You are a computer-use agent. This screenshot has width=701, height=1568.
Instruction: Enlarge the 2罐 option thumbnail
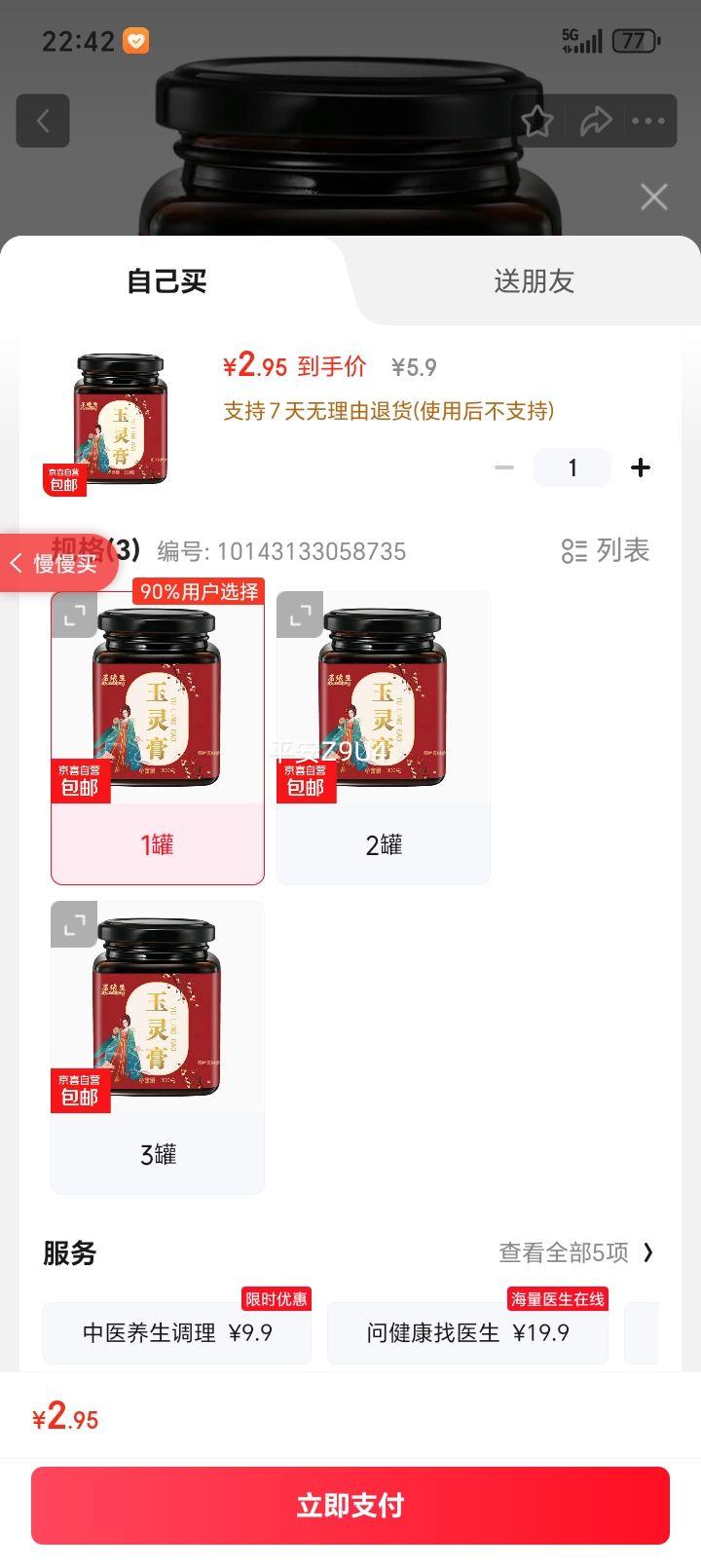click(x=298, y=615)
